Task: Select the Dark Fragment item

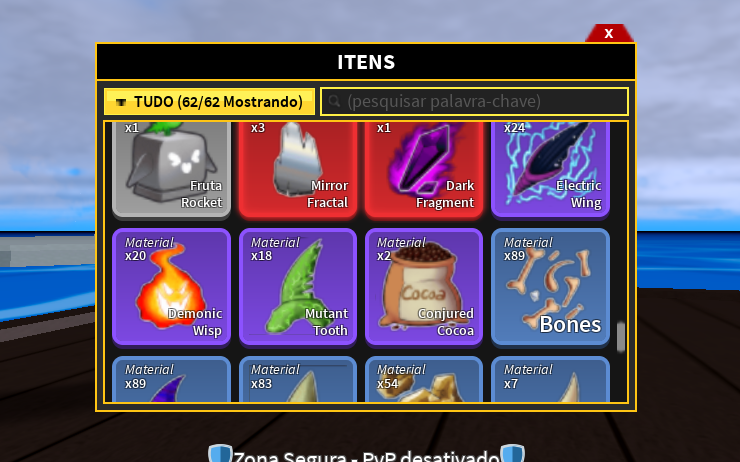Action: point(424,168)
